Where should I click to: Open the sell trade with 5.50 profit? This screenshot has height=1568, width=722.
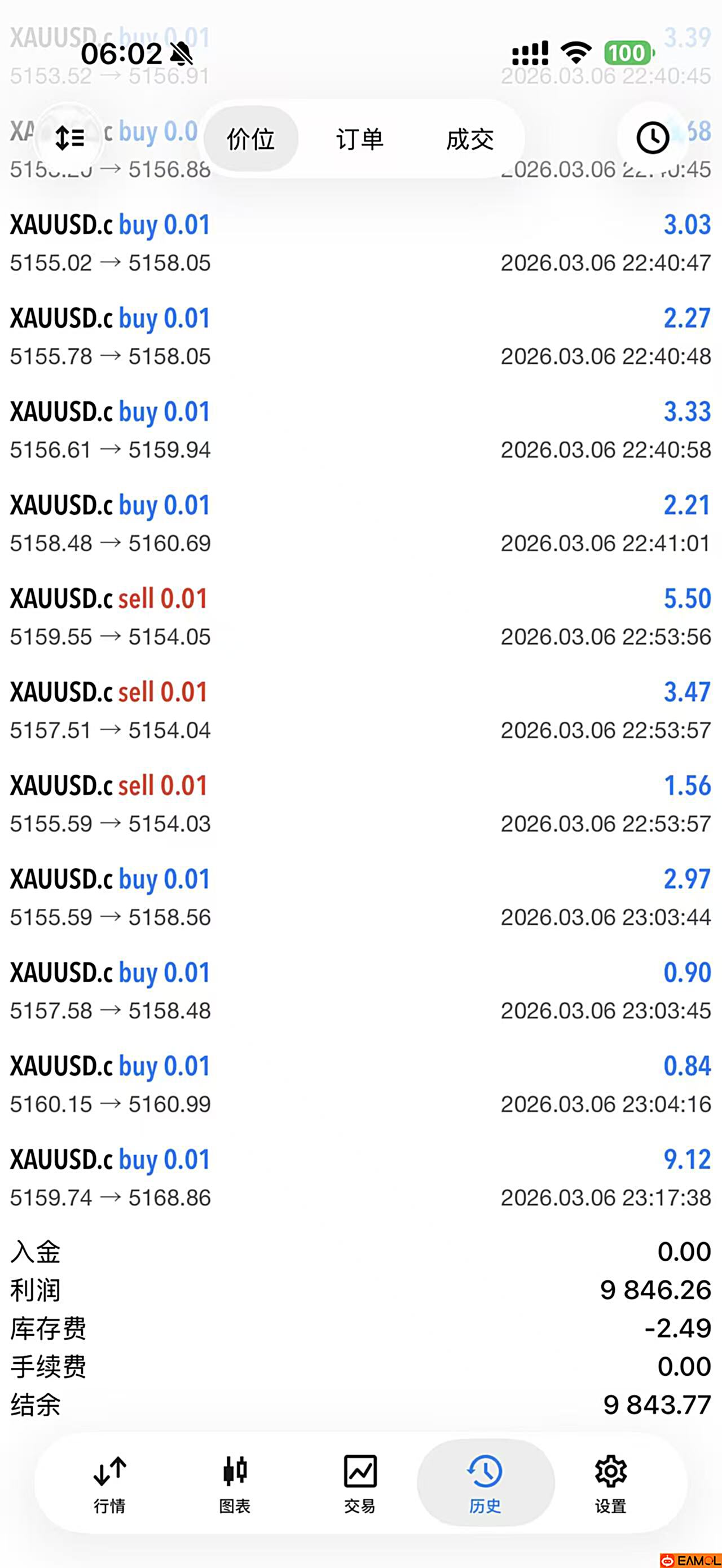[360, 617]
